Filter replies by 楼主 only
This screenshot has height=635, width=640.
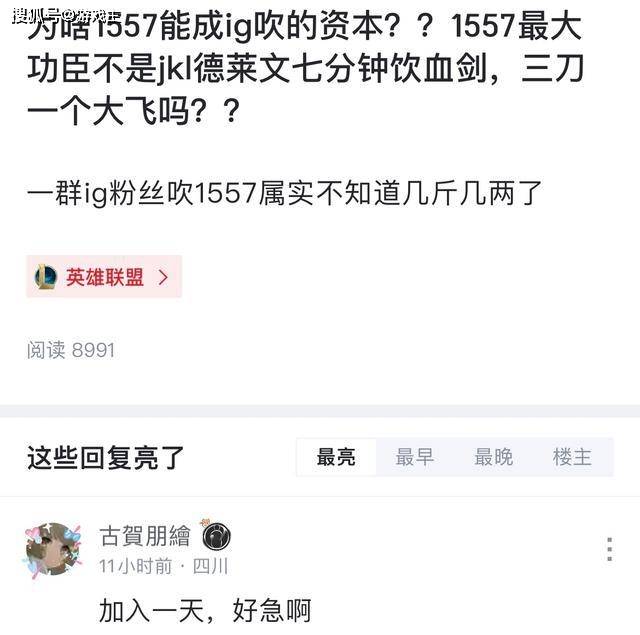572,457
